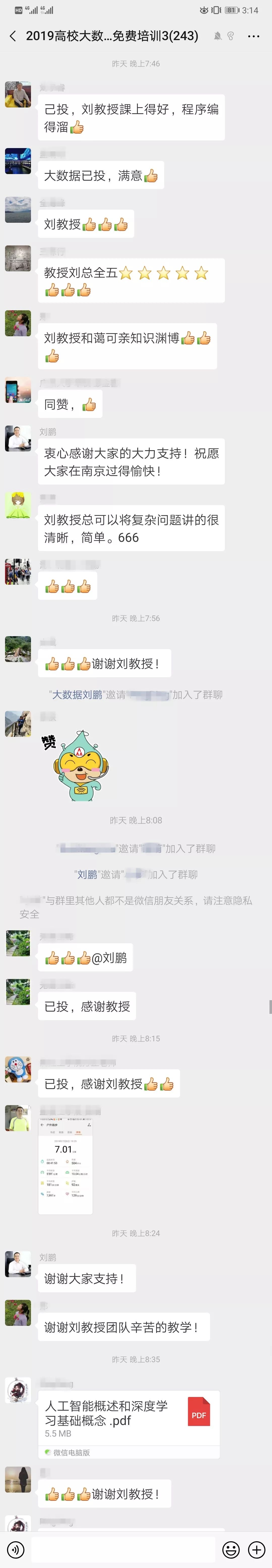Open the 大数据刘鹏 inviter link

coord(77,694)
